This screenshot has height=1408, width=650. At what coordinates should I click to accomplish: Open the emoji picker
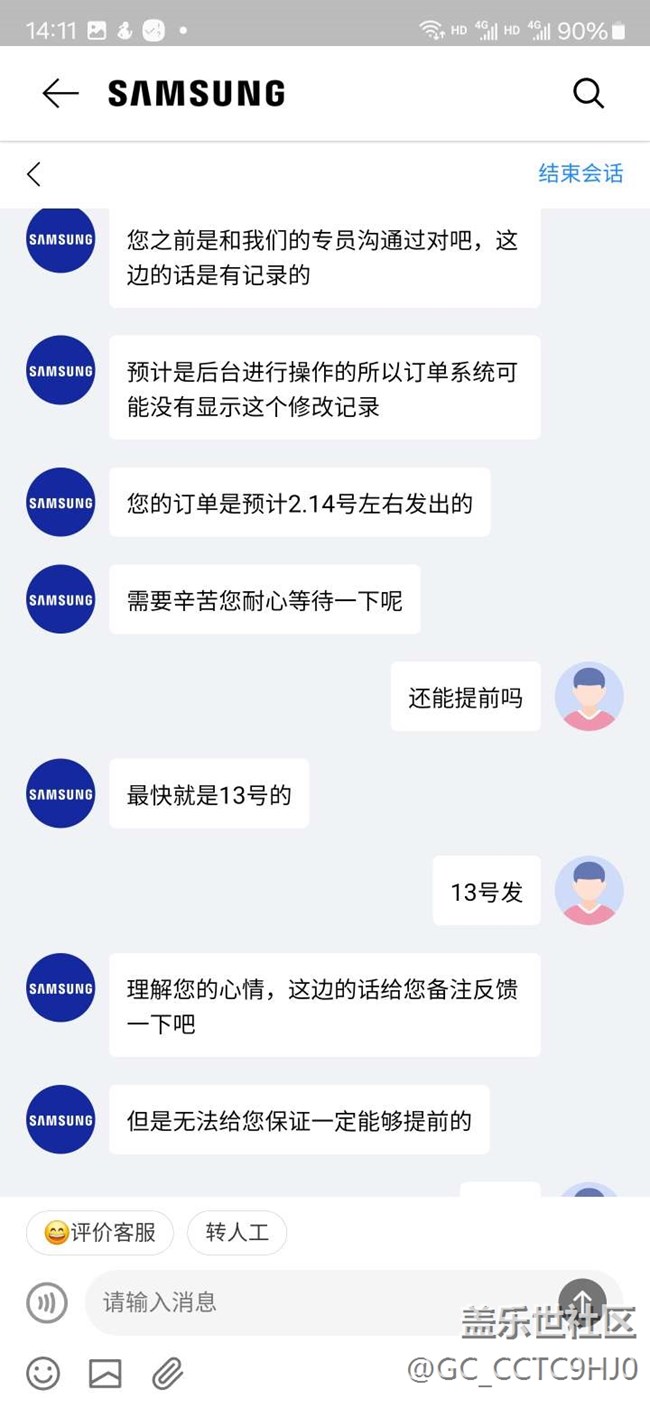click(x=43, y=1373)
